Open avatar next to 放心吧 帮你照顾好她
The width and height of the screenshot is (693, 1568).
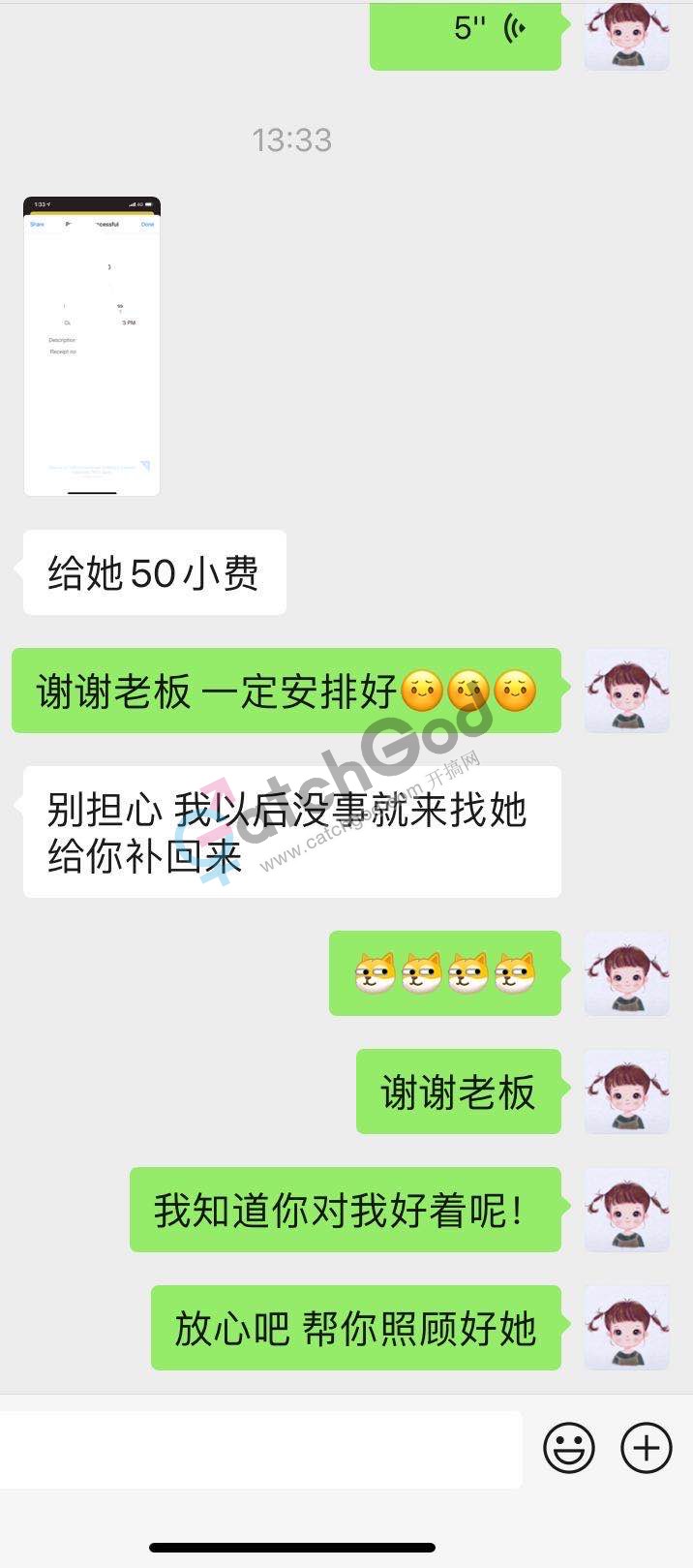(627, 1327)
